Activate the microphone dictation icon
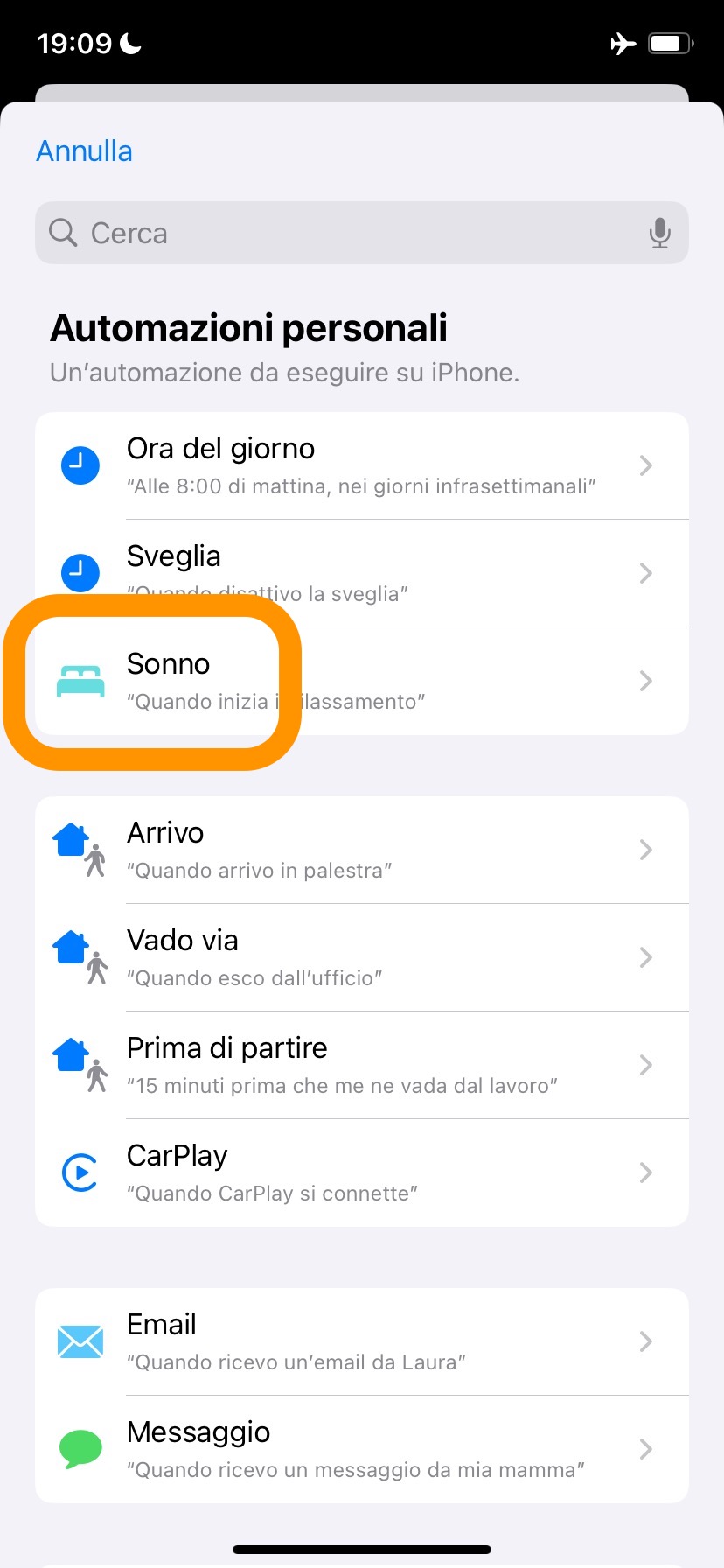The image size is (724, 1568). pyautogui.click(x=659, y=233)
